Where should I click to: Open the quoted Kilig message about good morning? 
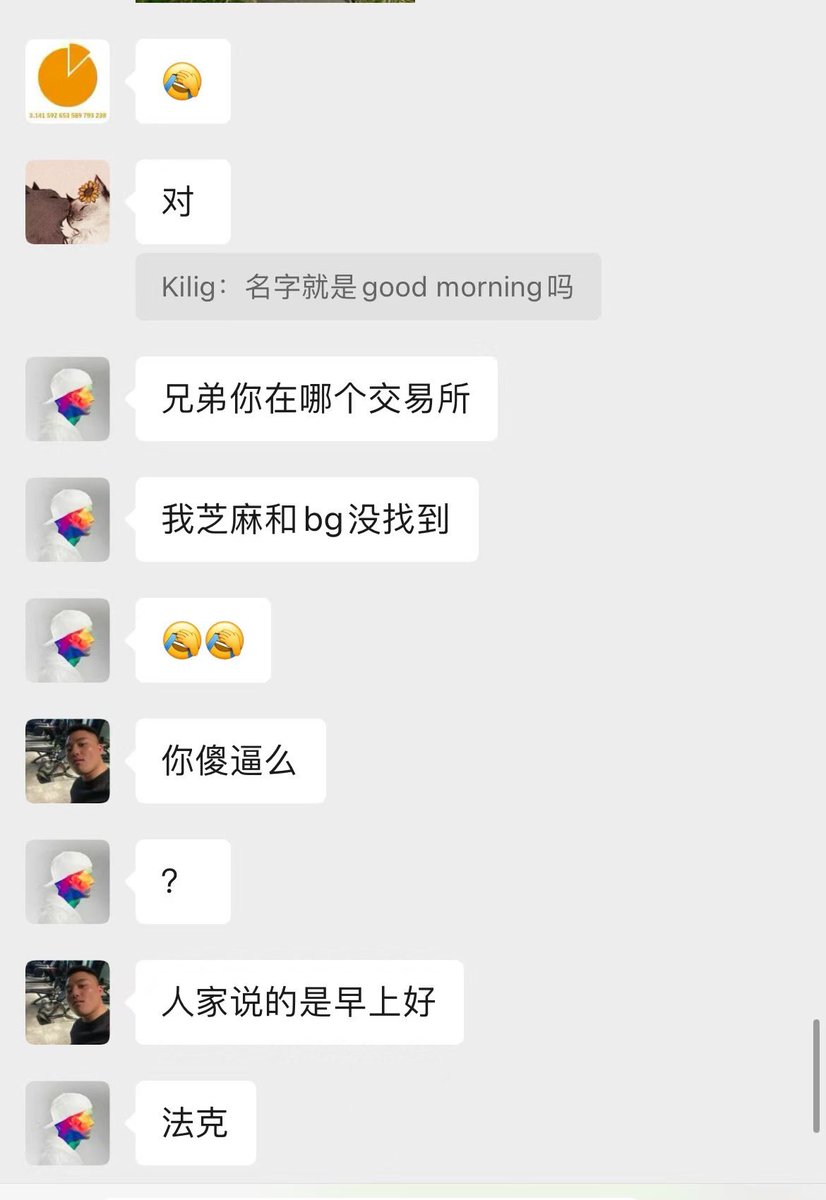coord(367,287)
